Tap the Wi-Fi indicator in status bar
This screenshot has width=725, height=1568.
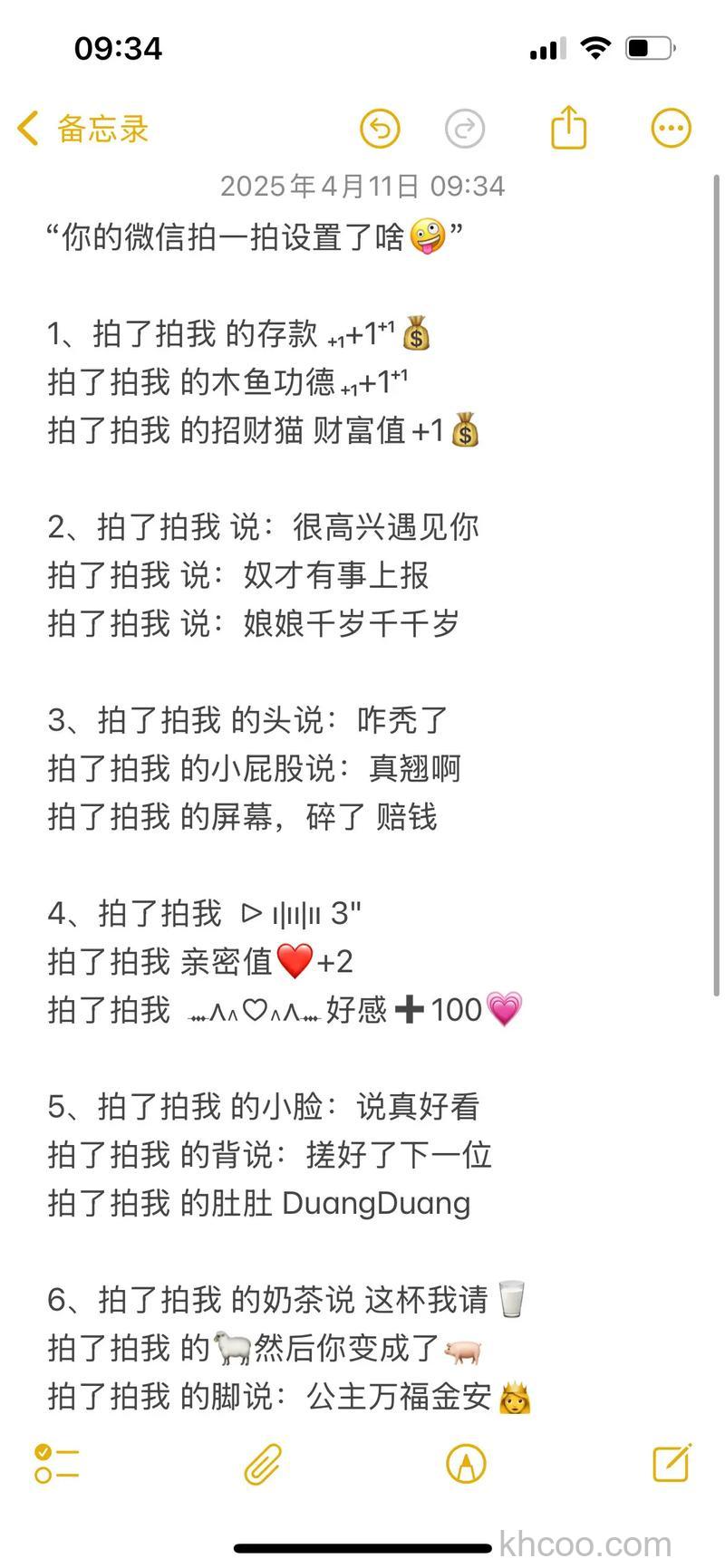[x=595, y=49]
